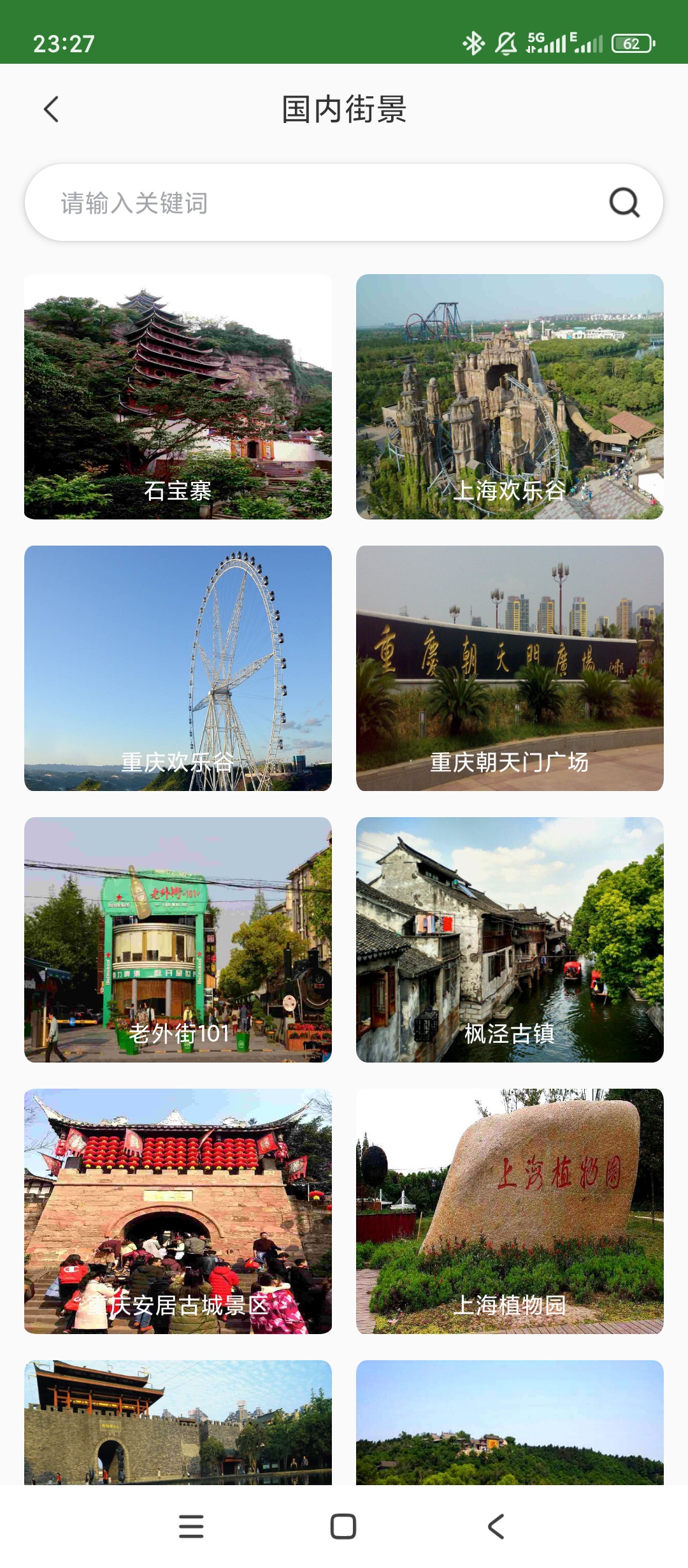This screenshot has width=688, height=1568.
Task: Open the 枫泾古镇 water town tile
Action: coord(510,940)
